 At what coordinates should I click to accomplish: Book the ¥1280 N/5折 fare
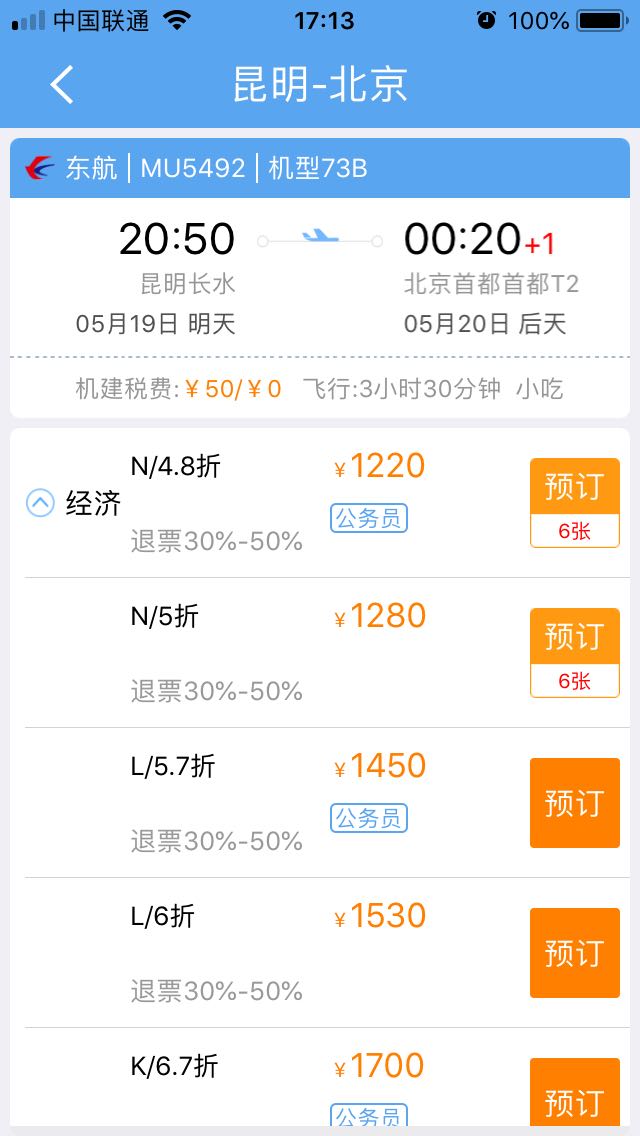click(x=574, y=638)
